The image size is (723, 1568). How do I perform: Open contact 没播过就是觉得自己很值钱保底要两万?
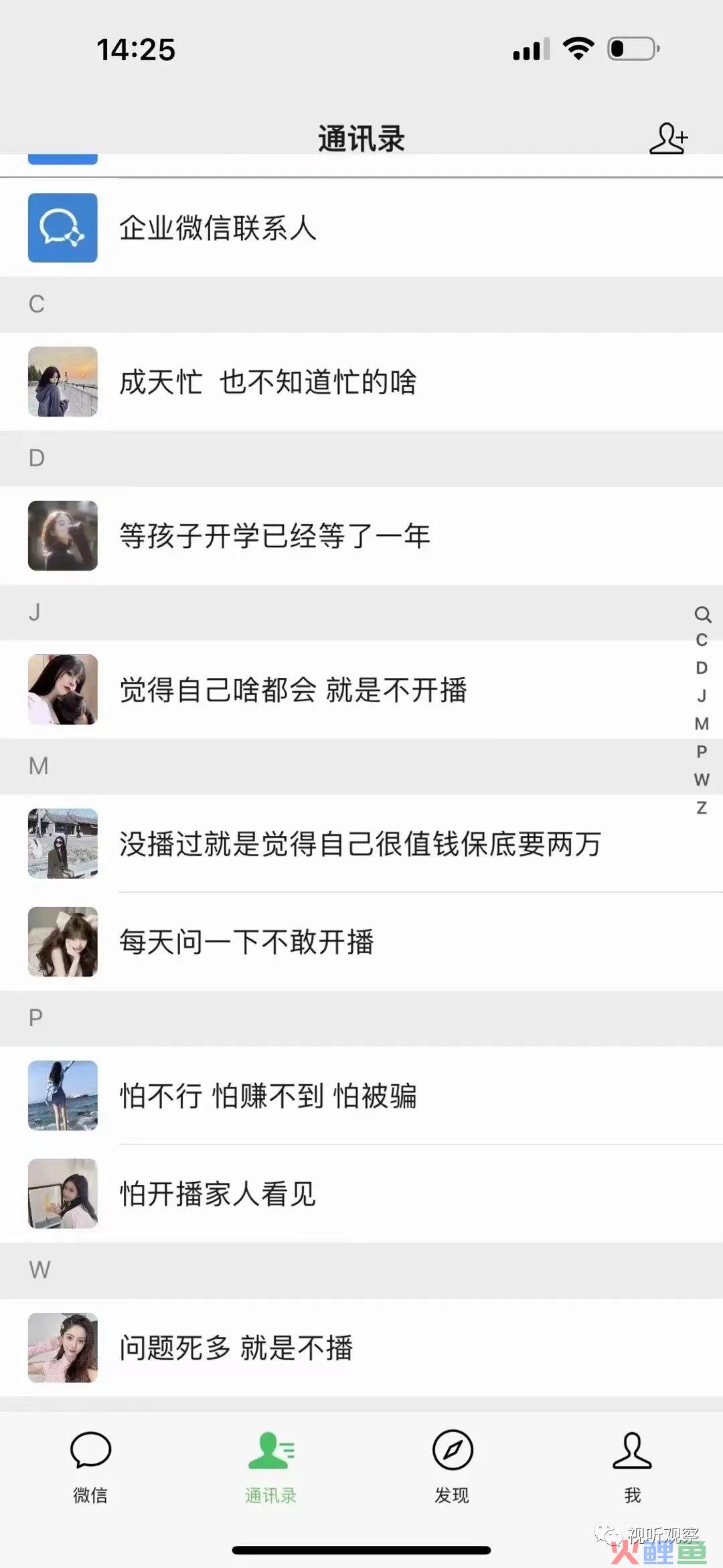coord(361,844)
